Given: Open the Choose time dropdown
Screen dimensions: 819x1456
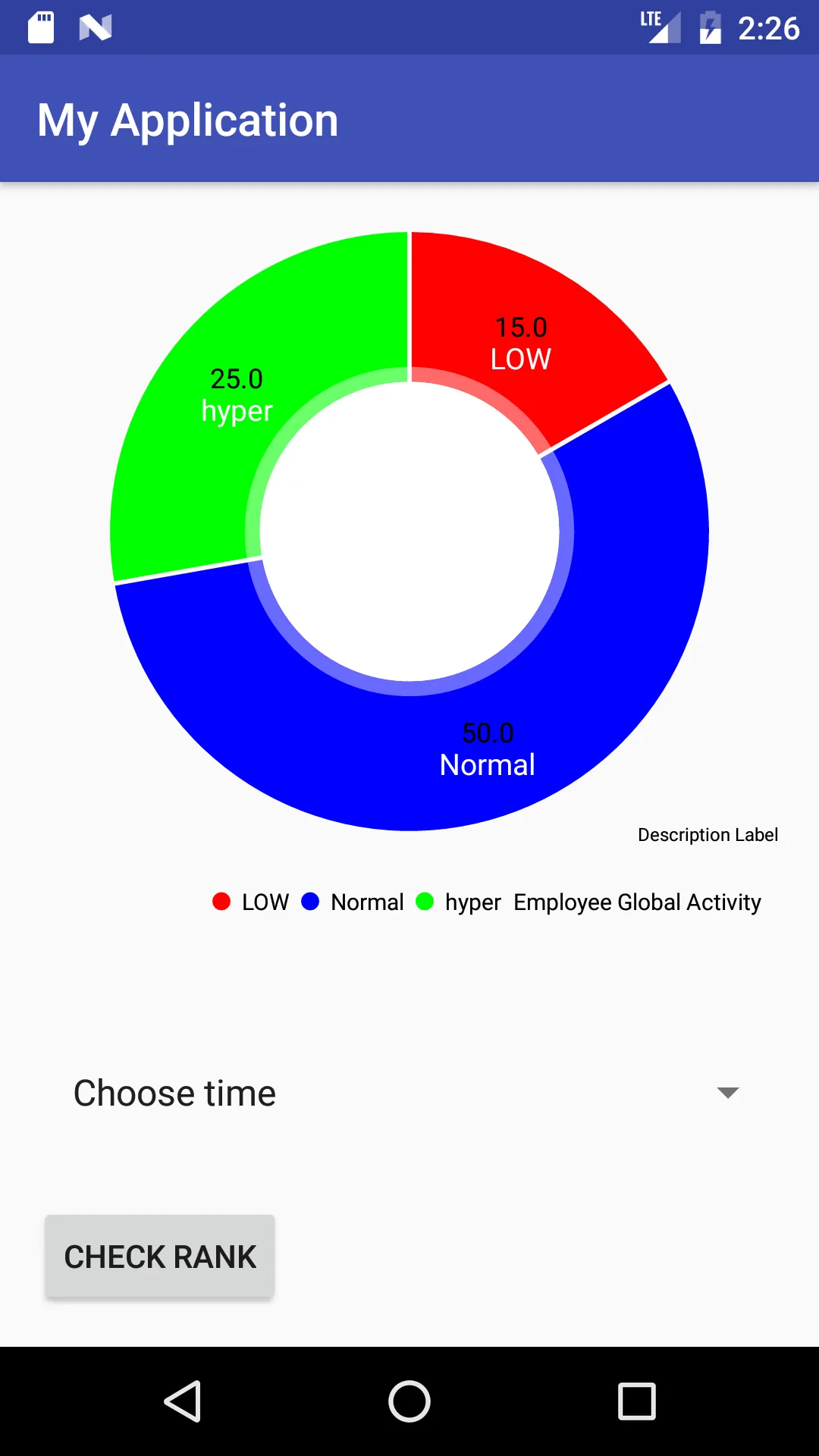Looking at the screenshot, I should (406, 1093).
